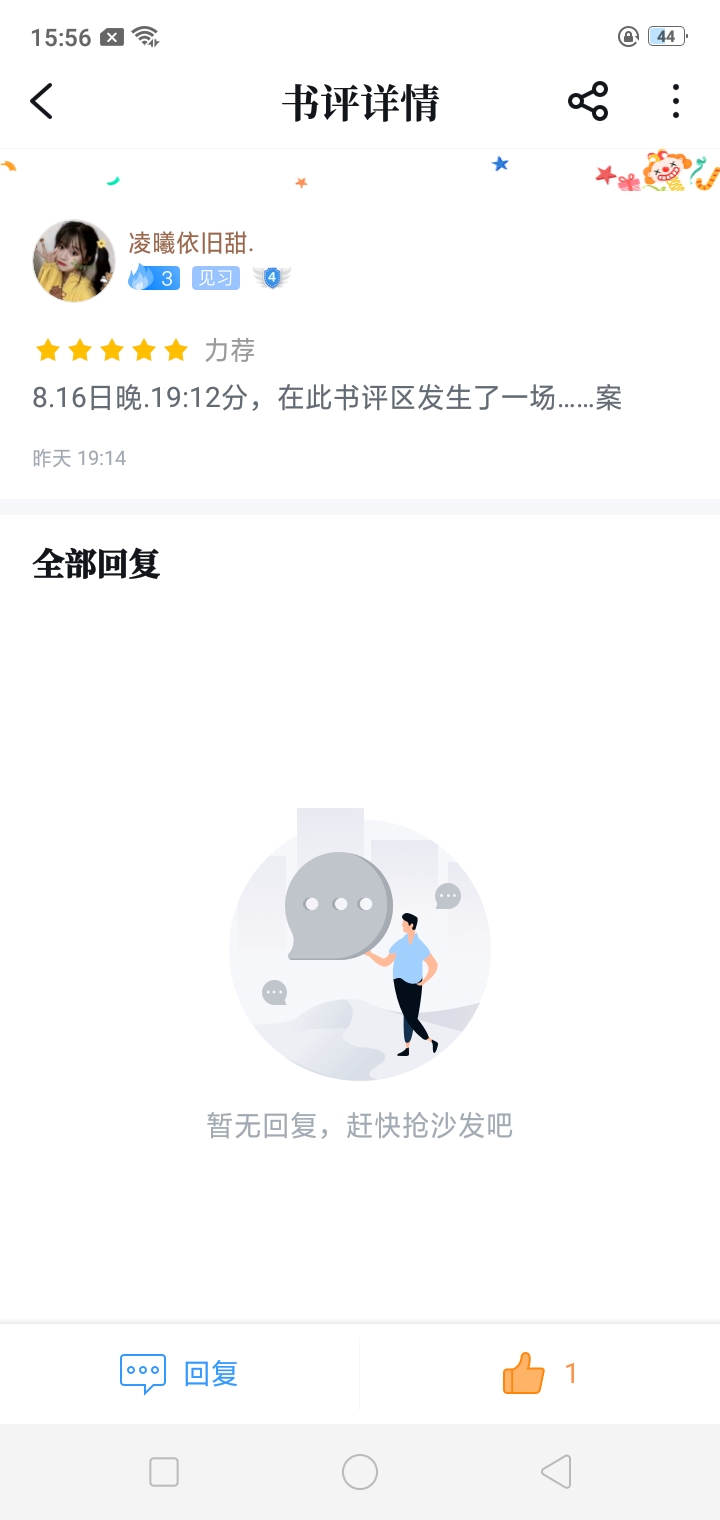
Task: Like this review with the thumbs-up
Action: coord(525,1373)
